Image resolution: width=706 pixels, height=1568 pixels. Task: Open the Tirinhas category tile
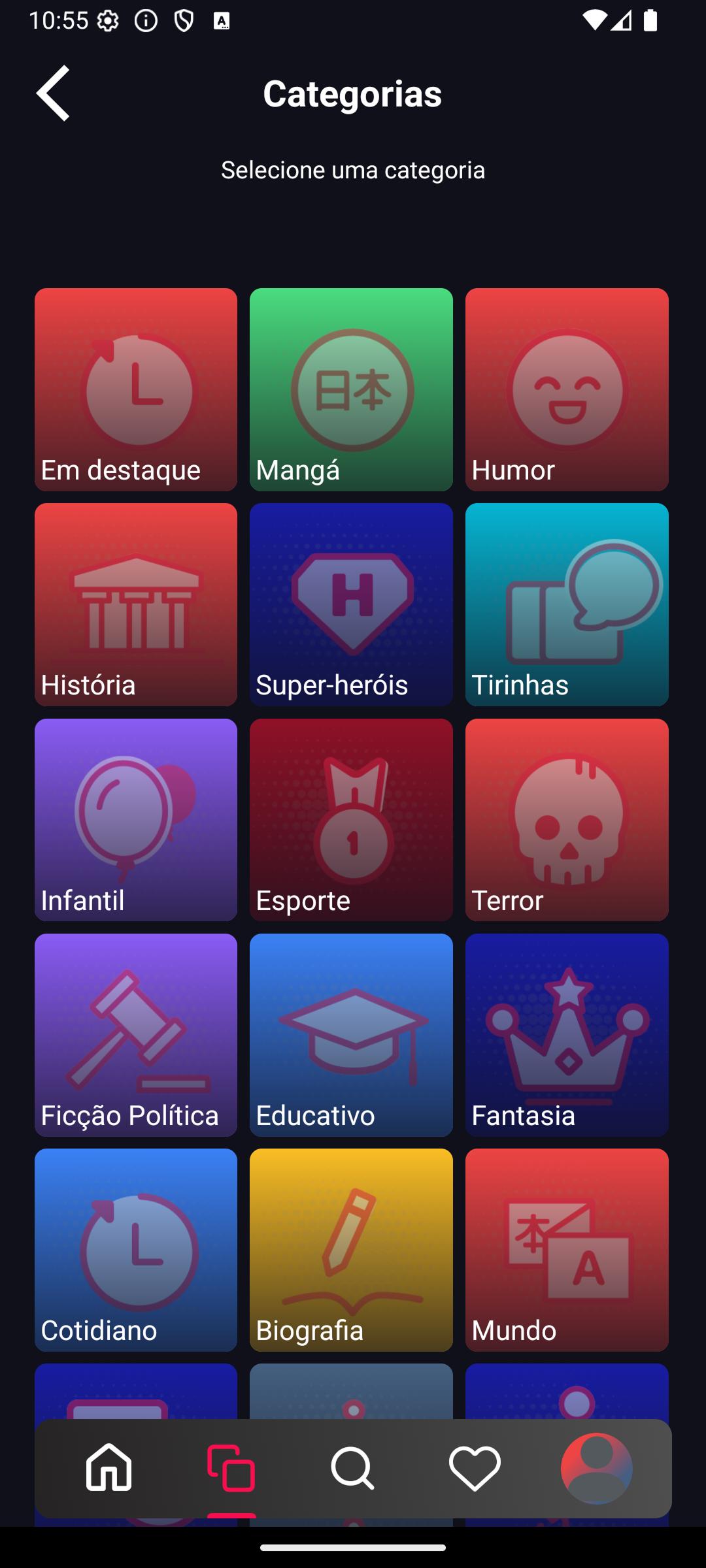567,604
